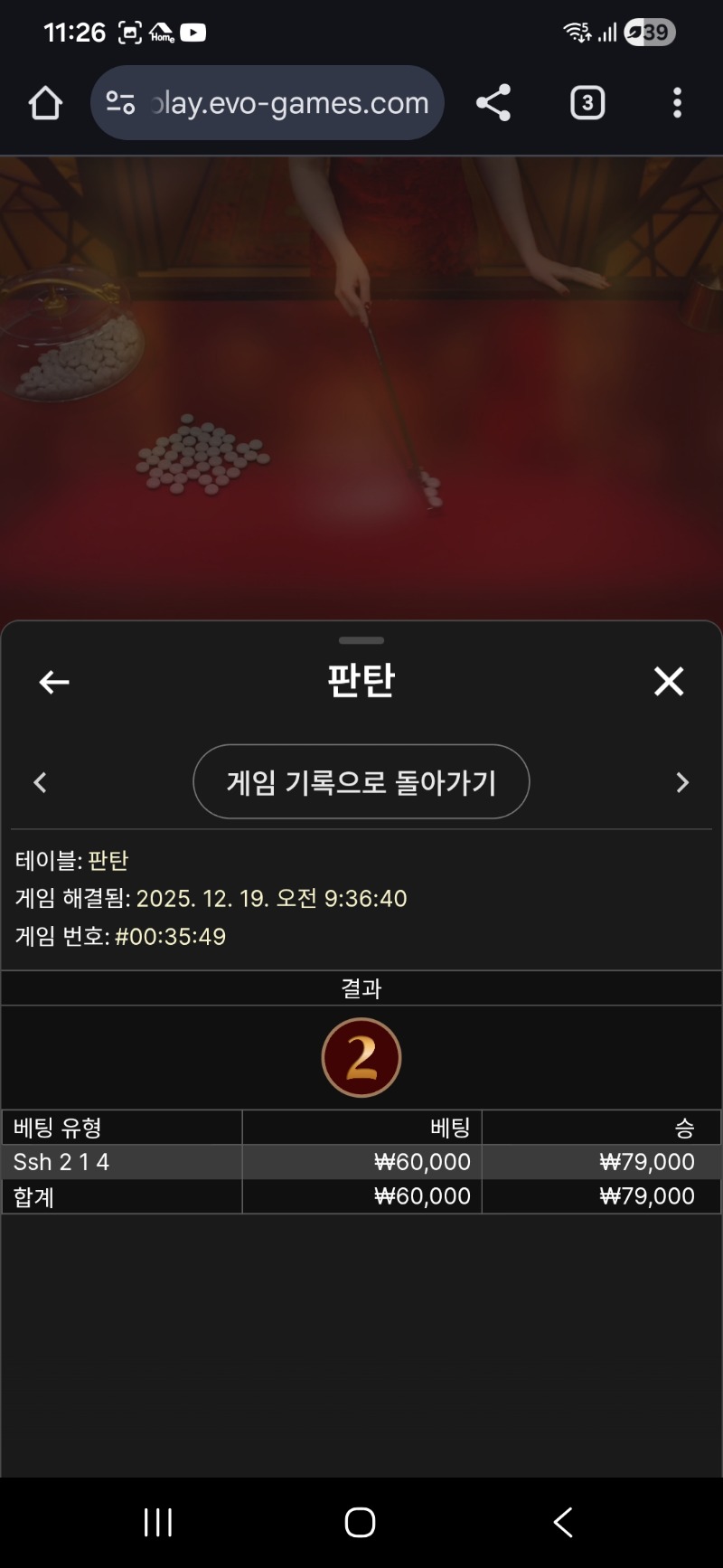Screen dimensions: 723x1568
Task: Tap the evo-games.com address bar
Action: coord(268,103)
